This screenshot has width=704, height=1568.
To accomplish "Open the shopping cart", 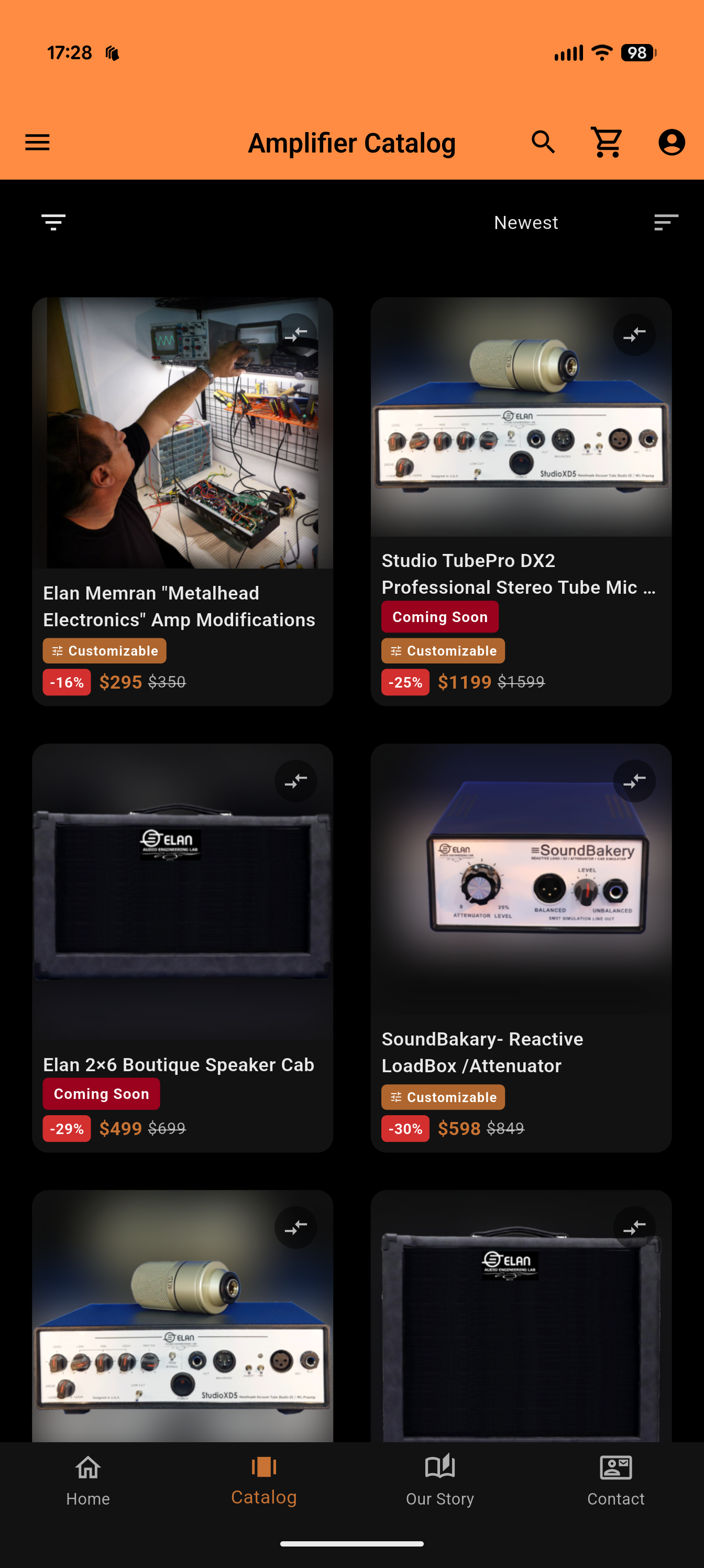I will [607, 142].
